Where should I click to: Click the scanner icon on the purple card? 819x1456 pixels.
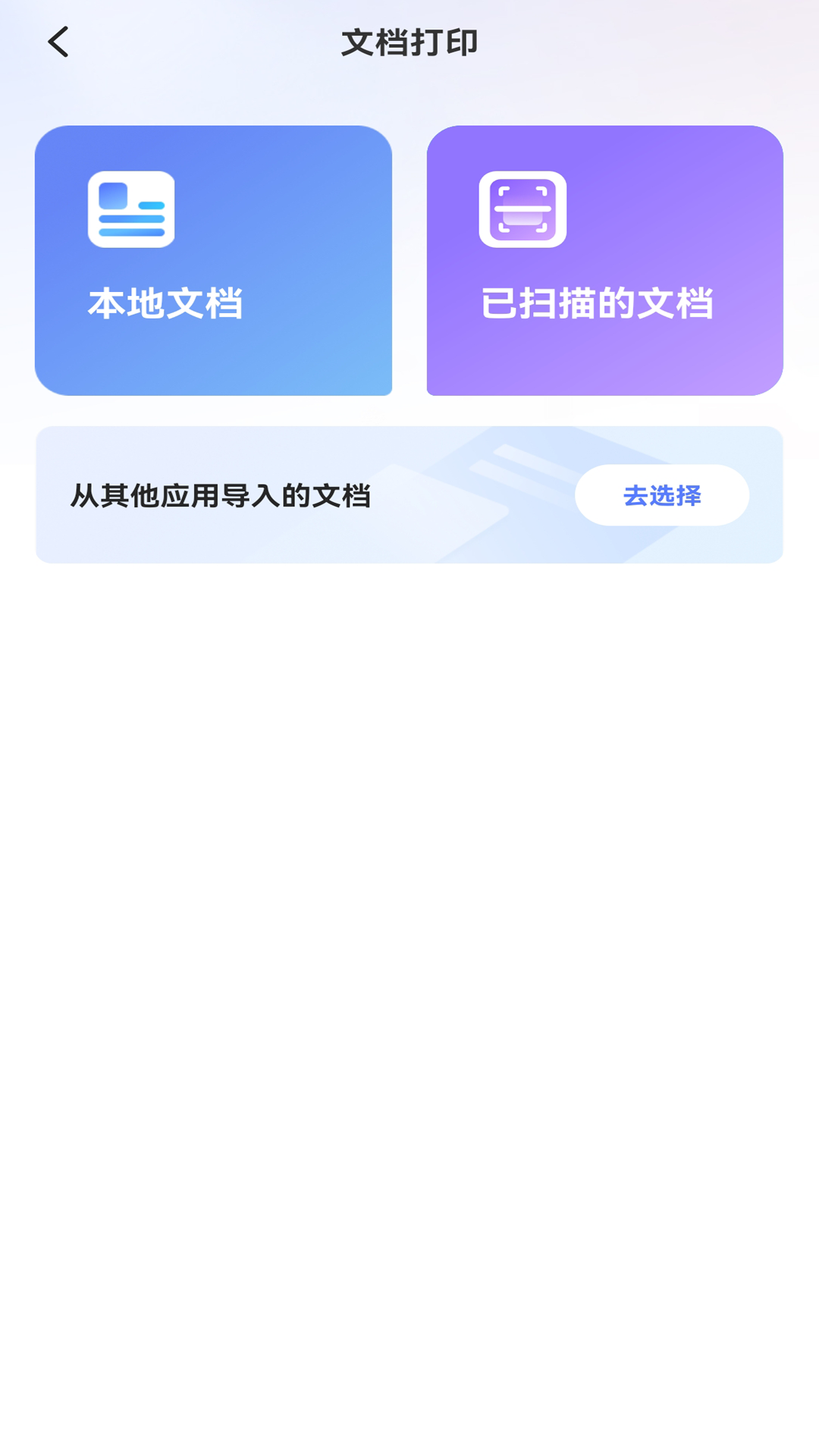524,211
